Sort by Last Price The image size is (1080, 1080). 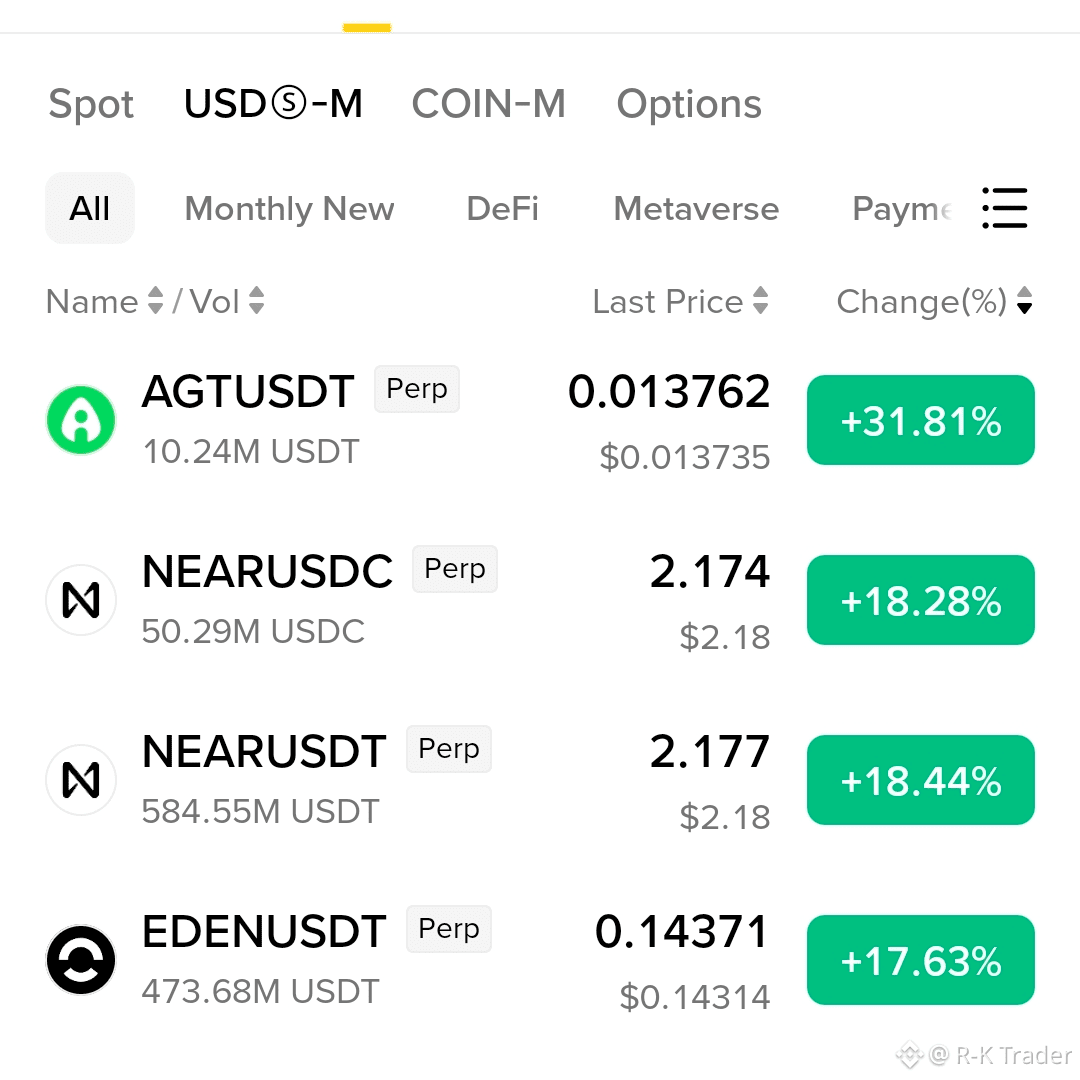pos(681,302)
